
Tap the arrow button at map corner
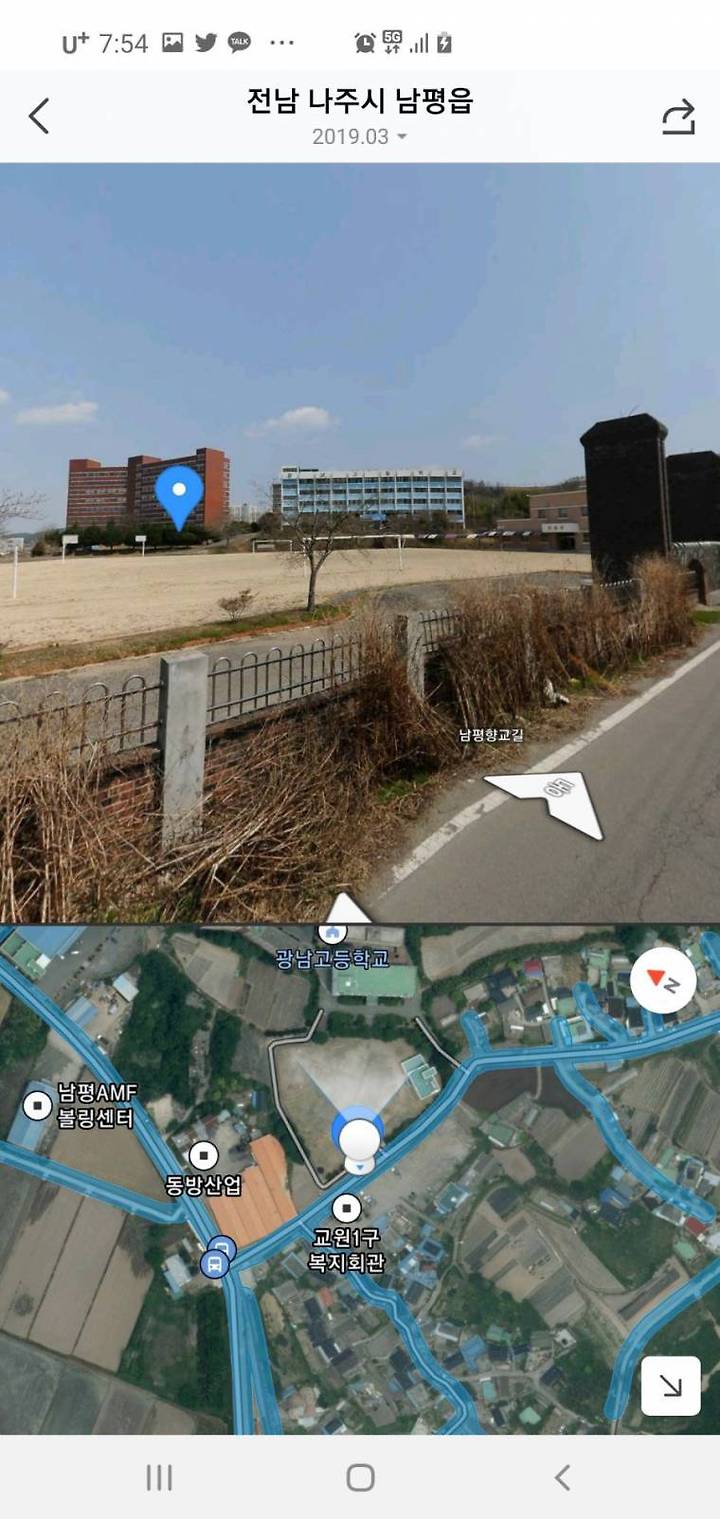670,1386
